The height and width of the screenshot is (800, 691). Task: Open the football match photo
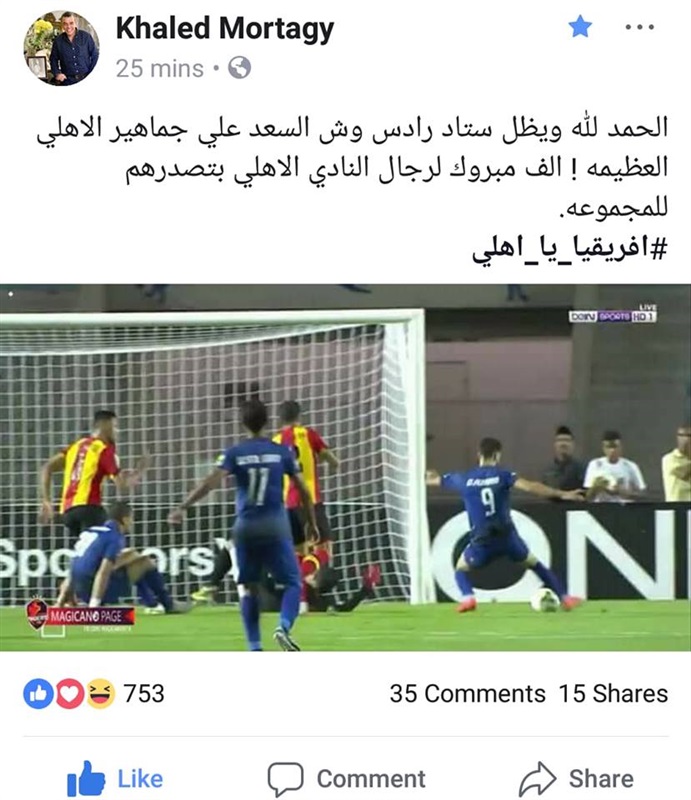pyautogui.click(x=345, y=467)
